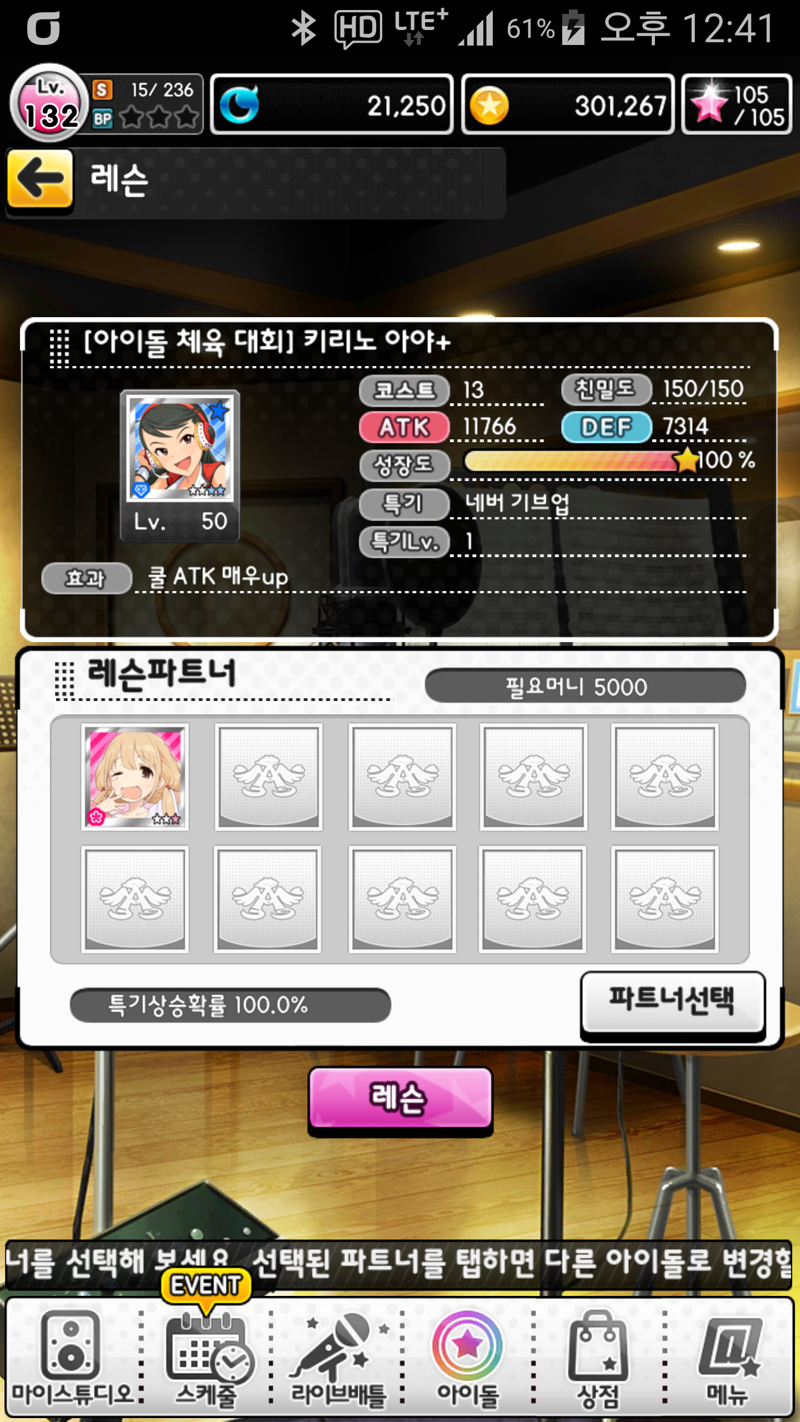
Task: Go back using the yellow arrow
Action: click(41, 180)
